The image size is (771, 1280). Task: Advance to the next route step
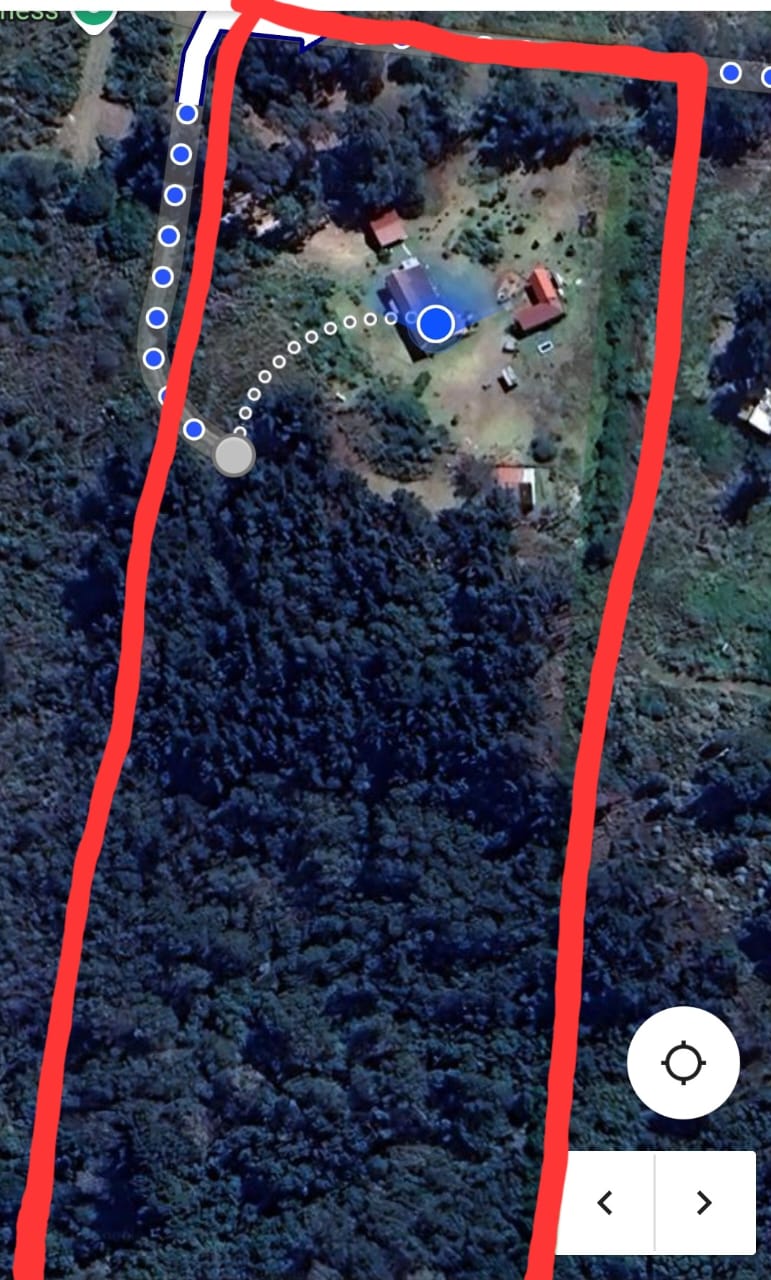pyautogui.click(x=704, y=1202)
